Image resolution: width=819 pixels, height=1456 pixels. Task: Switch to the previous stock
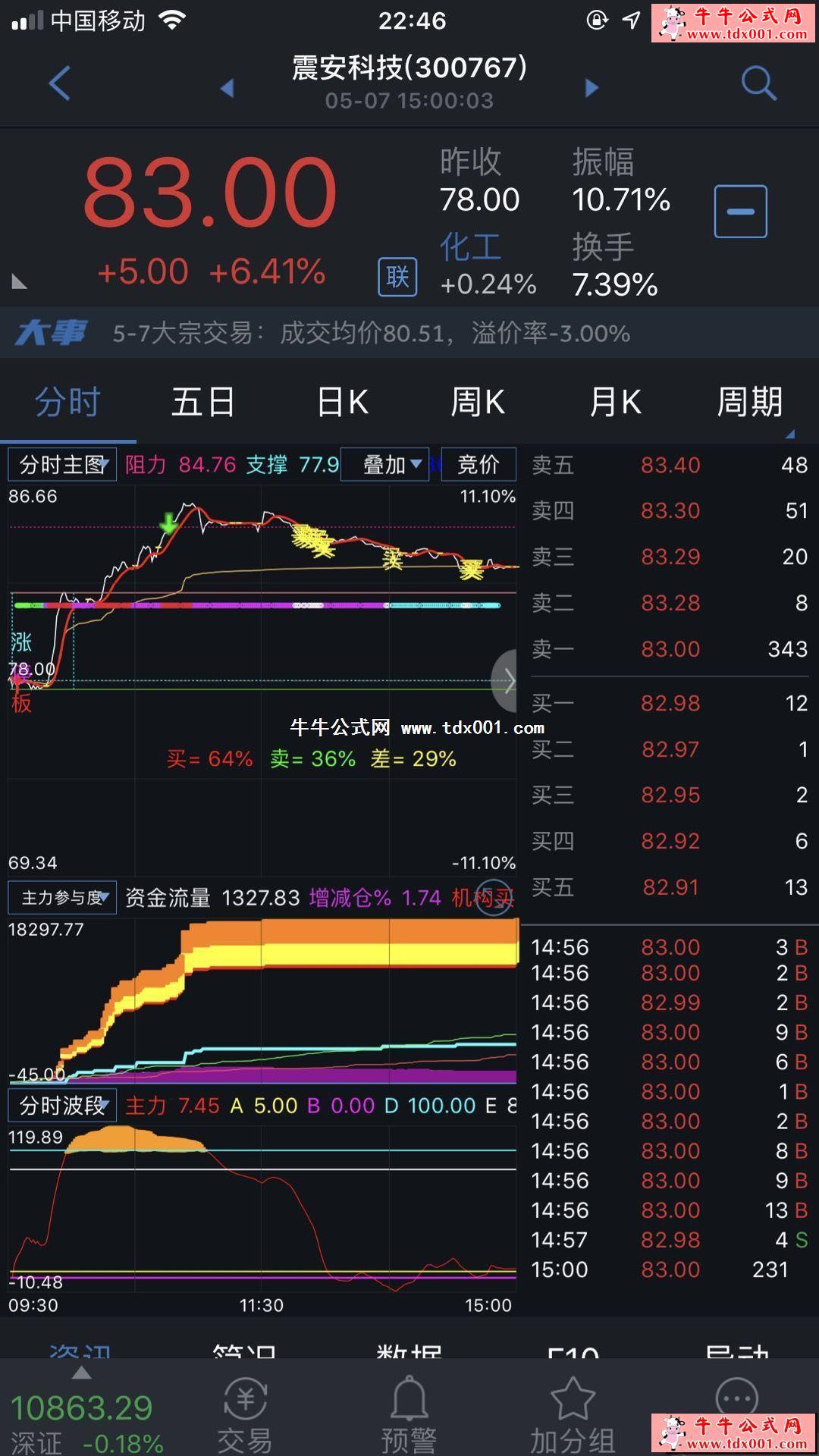pos(227,88)
